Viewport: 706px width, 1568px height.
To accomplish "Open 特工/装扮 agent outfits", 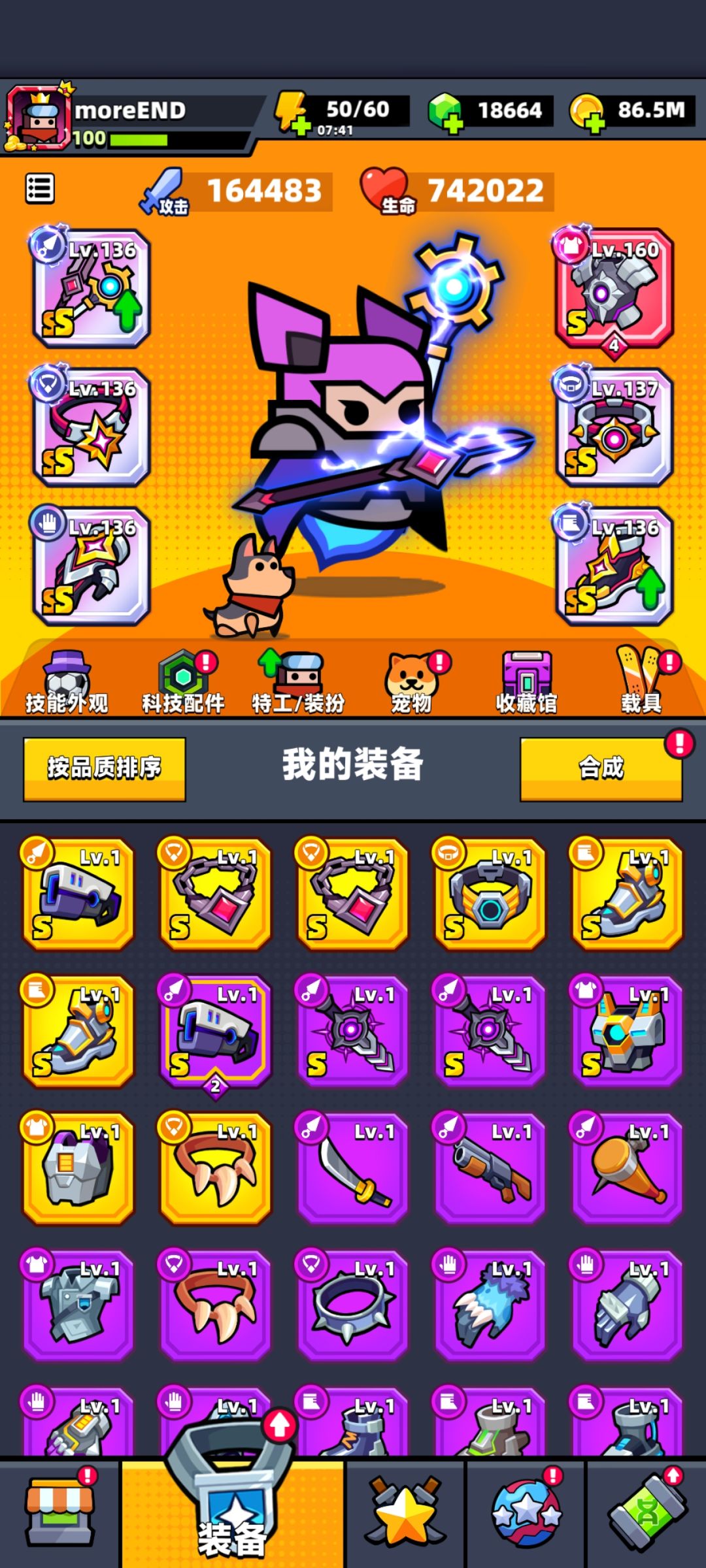I will pos(298,681).
